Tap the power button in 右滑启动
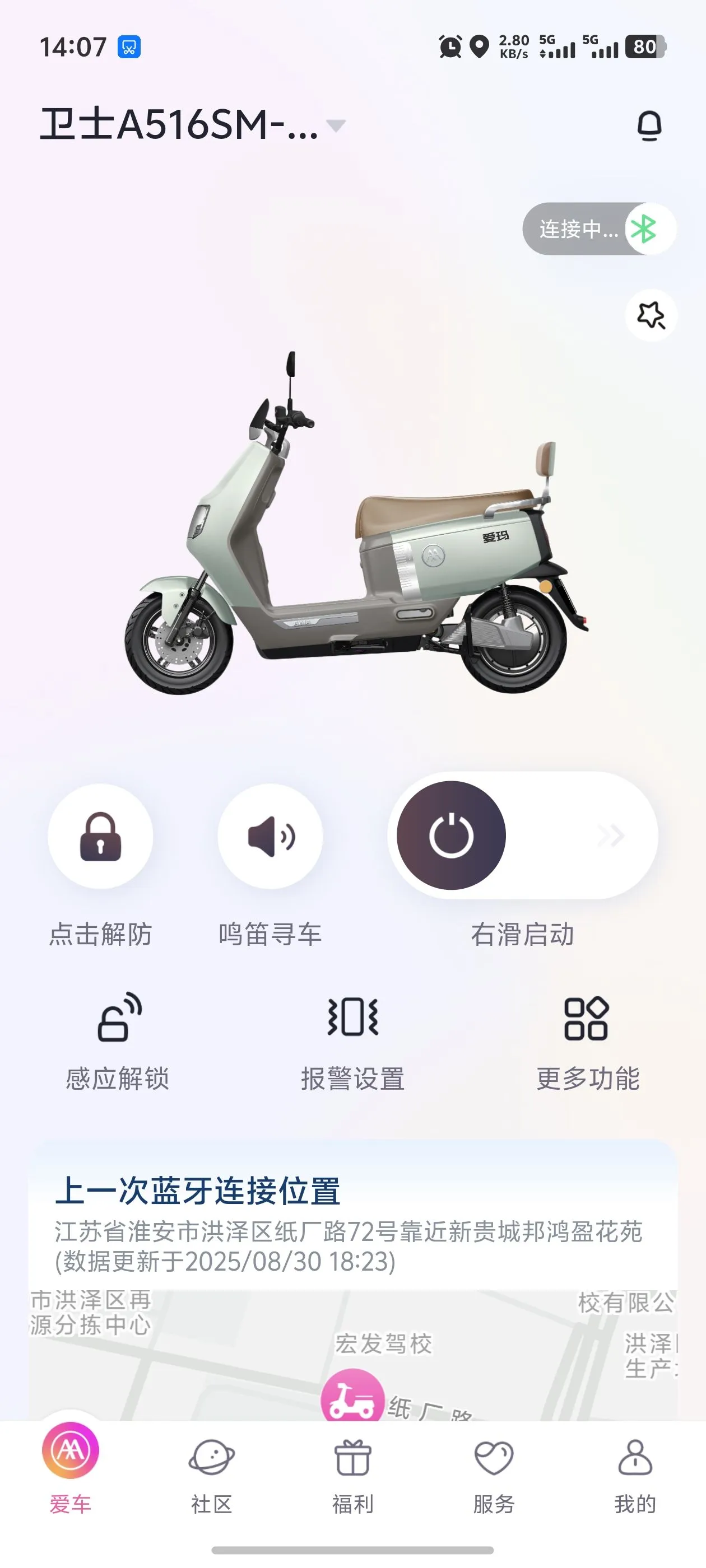This screenshot has width=706, height=1568. click(x=450, y=835)
